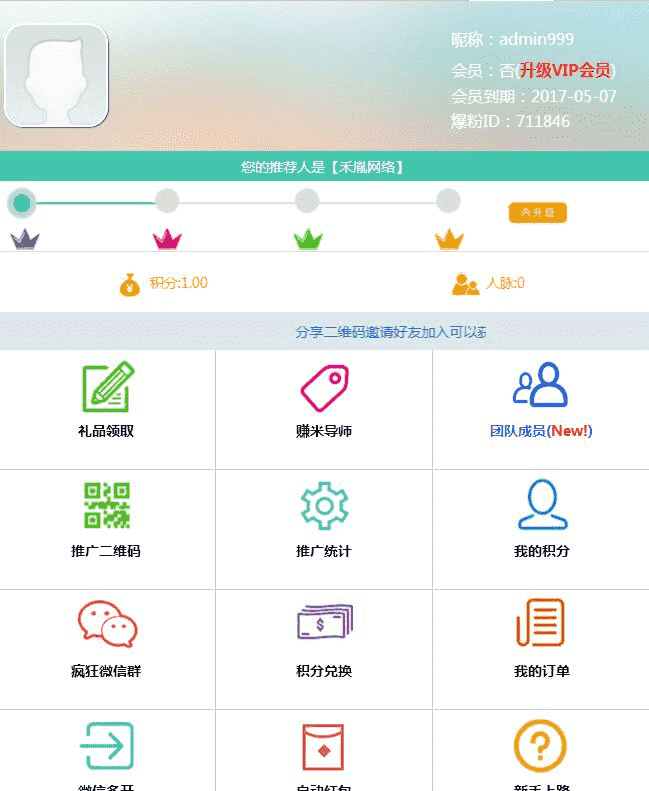Open 疯狂微信群 WeChat groups
649x791 pixels.
(x=107, y=640)
